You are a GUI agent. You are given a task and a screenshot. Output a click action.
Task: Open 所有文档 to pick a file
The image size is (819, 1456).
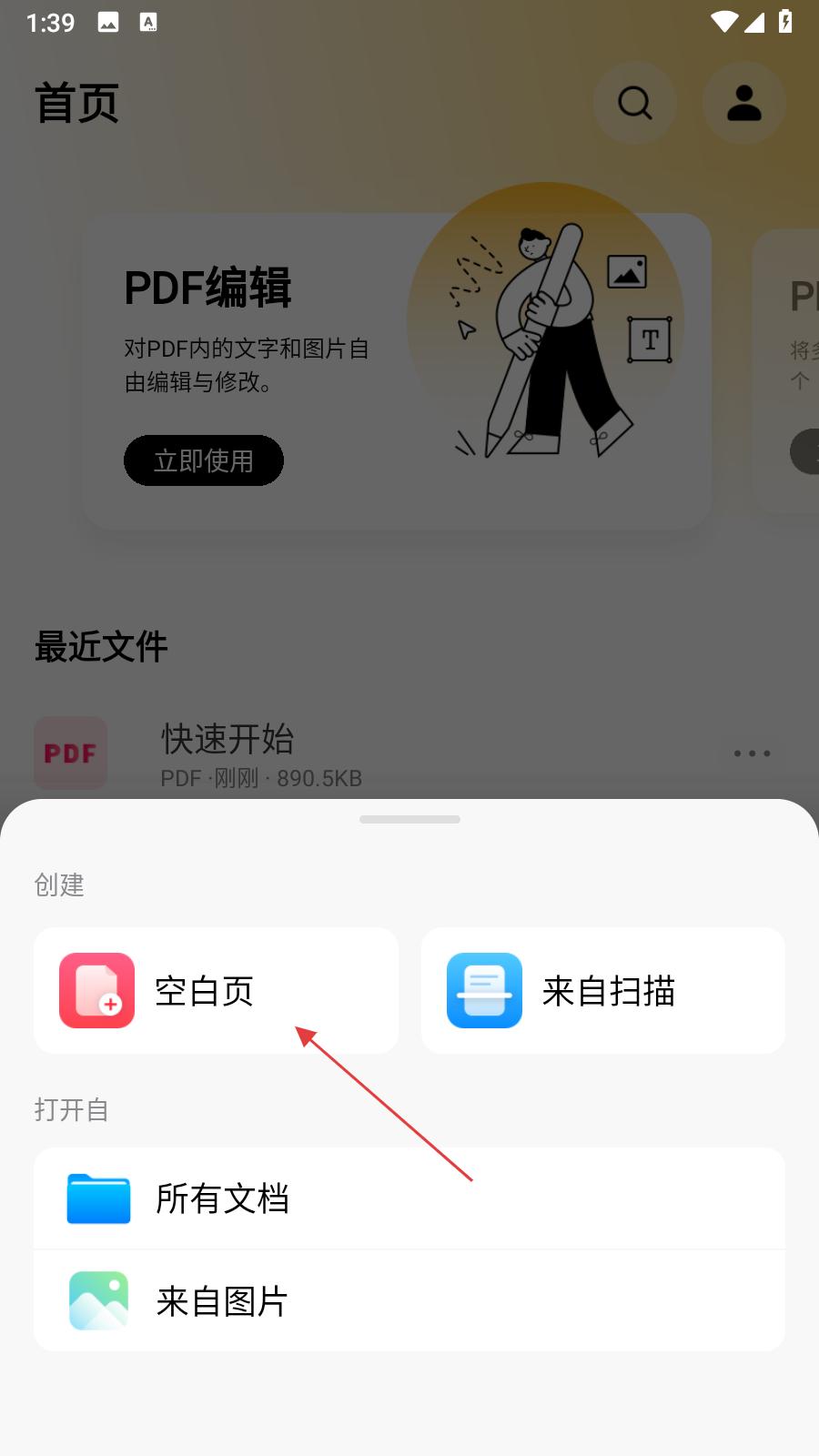(409, 1198)
